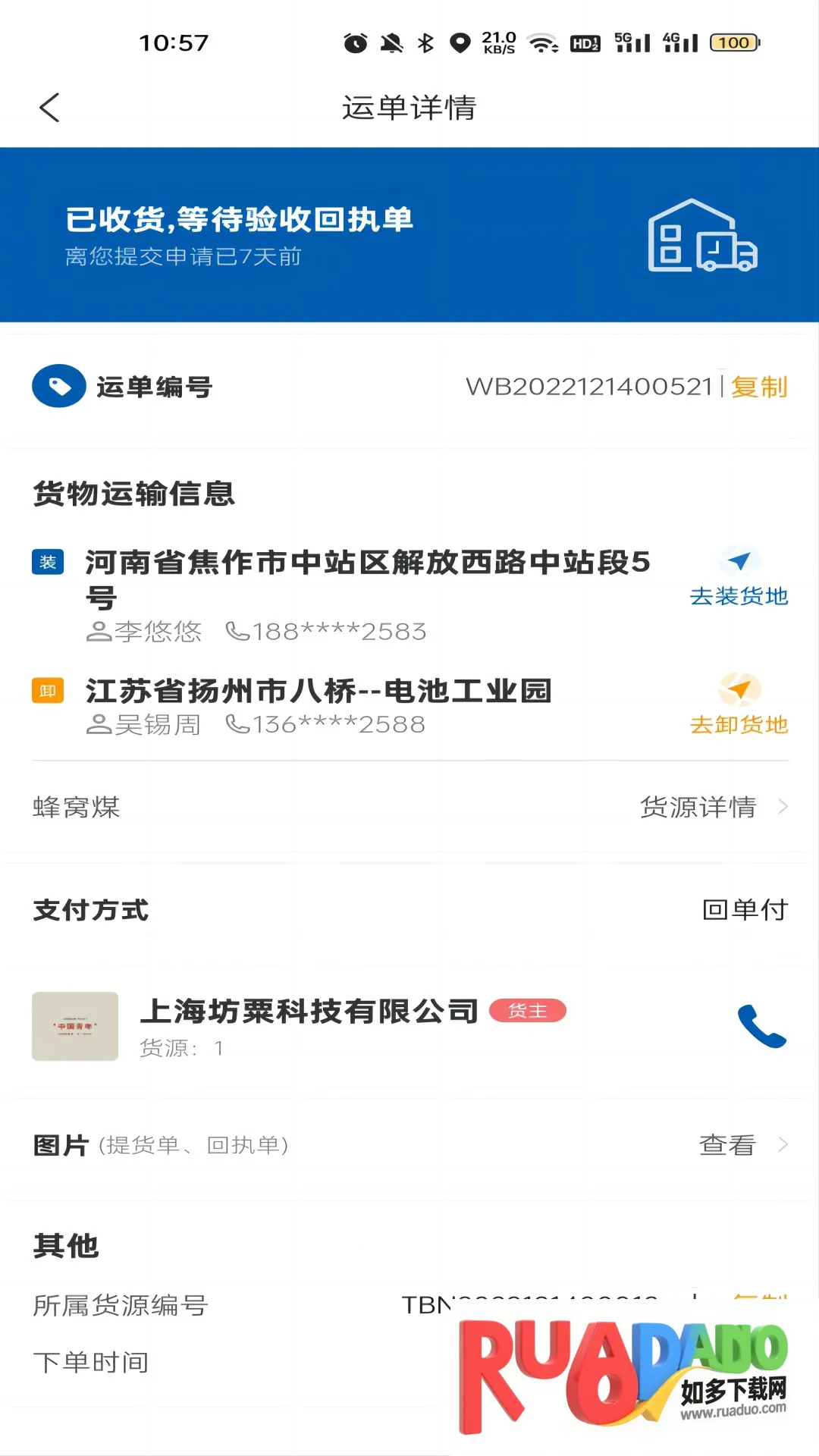
Task: View the pickup and receipt pictures (查看)
Action: click(741, 1144)
